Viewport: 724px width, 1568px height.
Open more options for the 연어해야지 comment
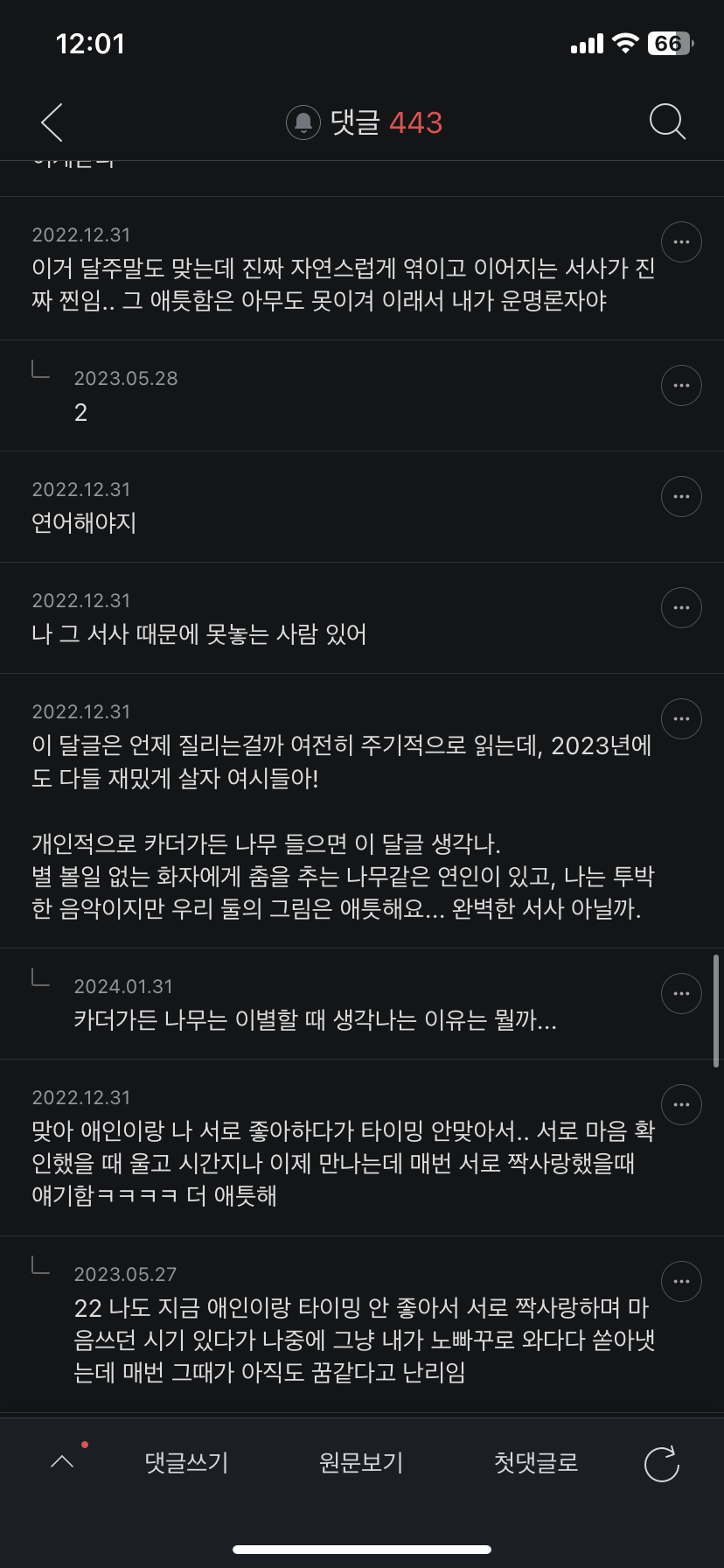[x=681, y=497]
